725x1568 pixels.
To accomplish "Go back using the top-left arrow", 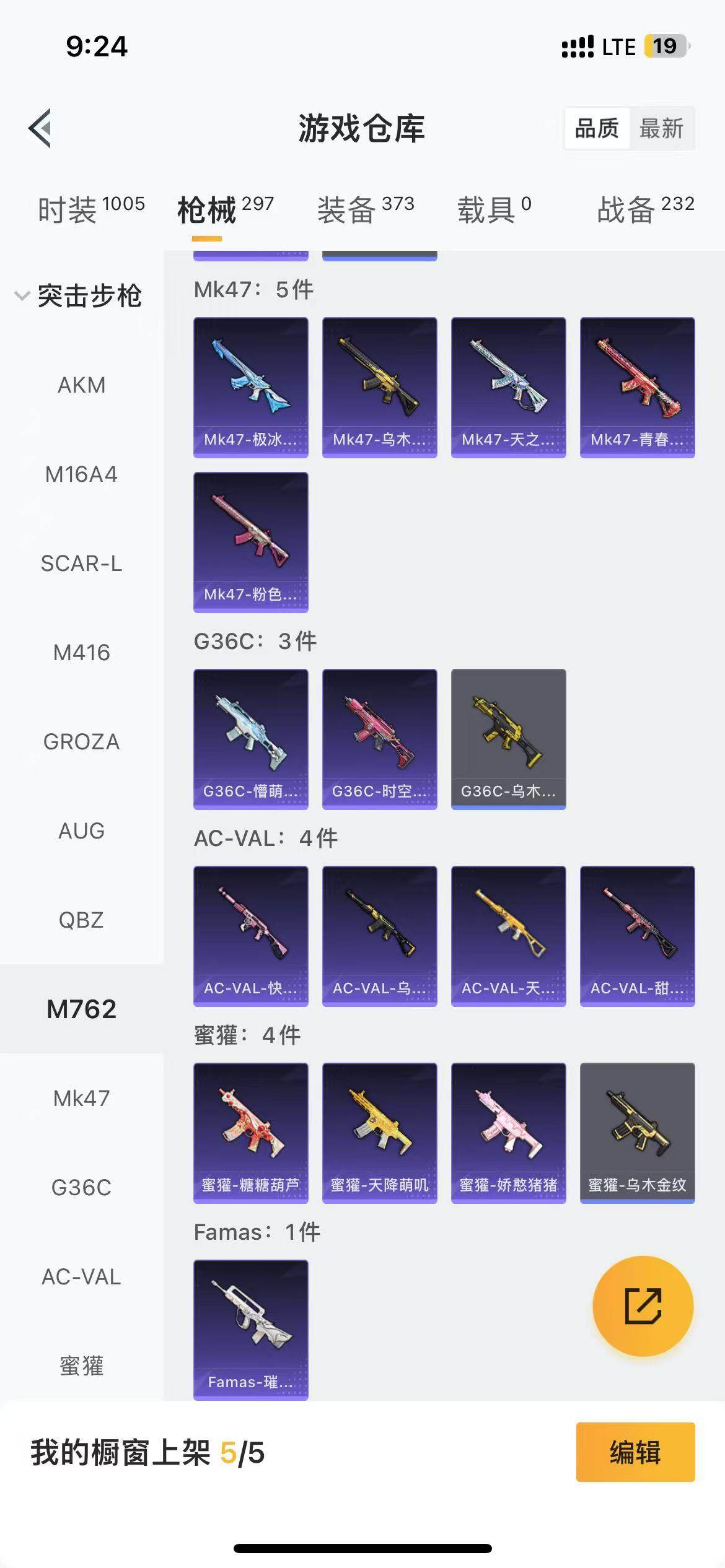I will [41, 128].
